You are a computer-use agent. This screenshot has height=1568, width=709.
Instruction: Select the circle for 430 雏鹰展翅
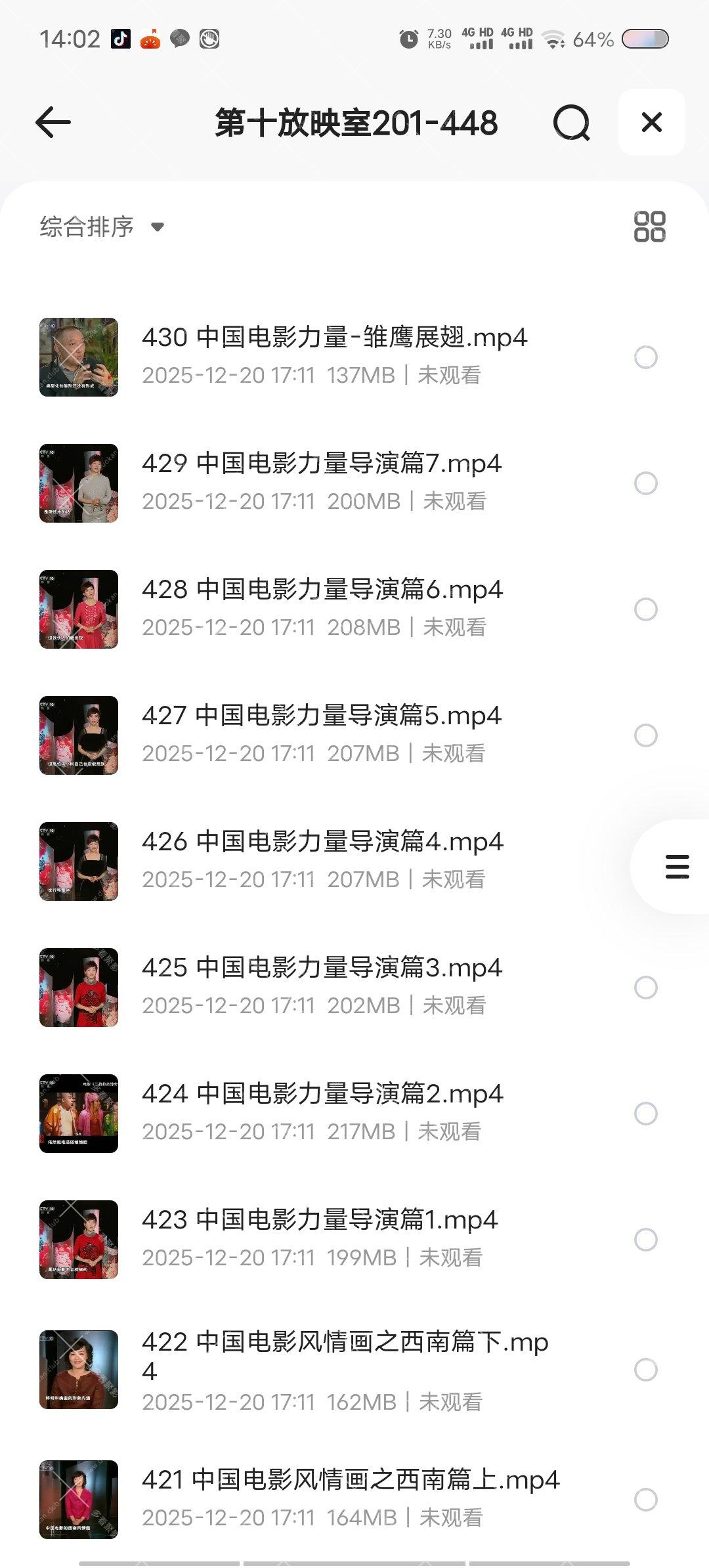(x=645, y=357)
